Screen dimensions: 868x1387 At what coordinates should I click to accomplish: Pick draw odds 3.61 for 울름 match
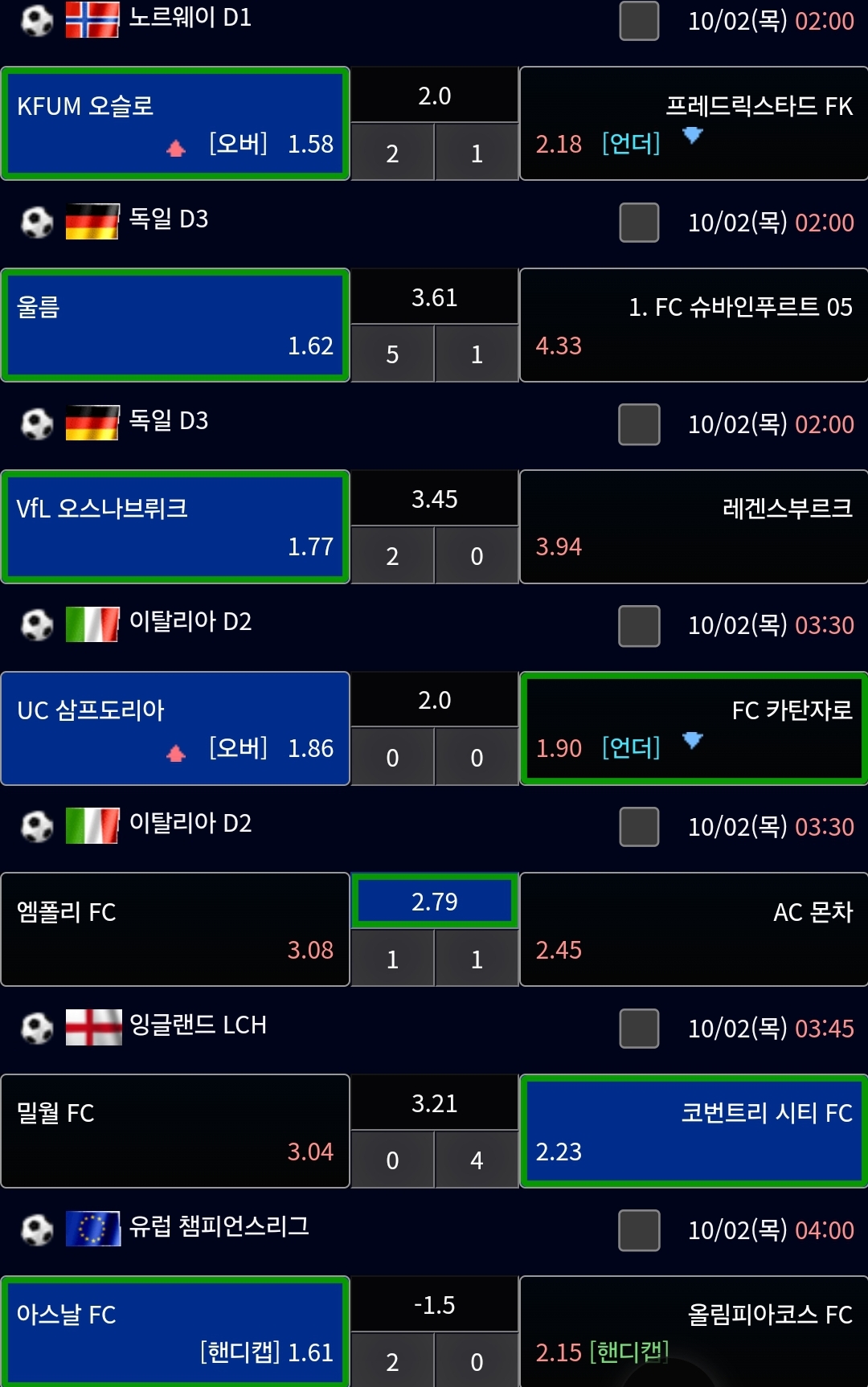pyautogui.click(x=434, y=297)
